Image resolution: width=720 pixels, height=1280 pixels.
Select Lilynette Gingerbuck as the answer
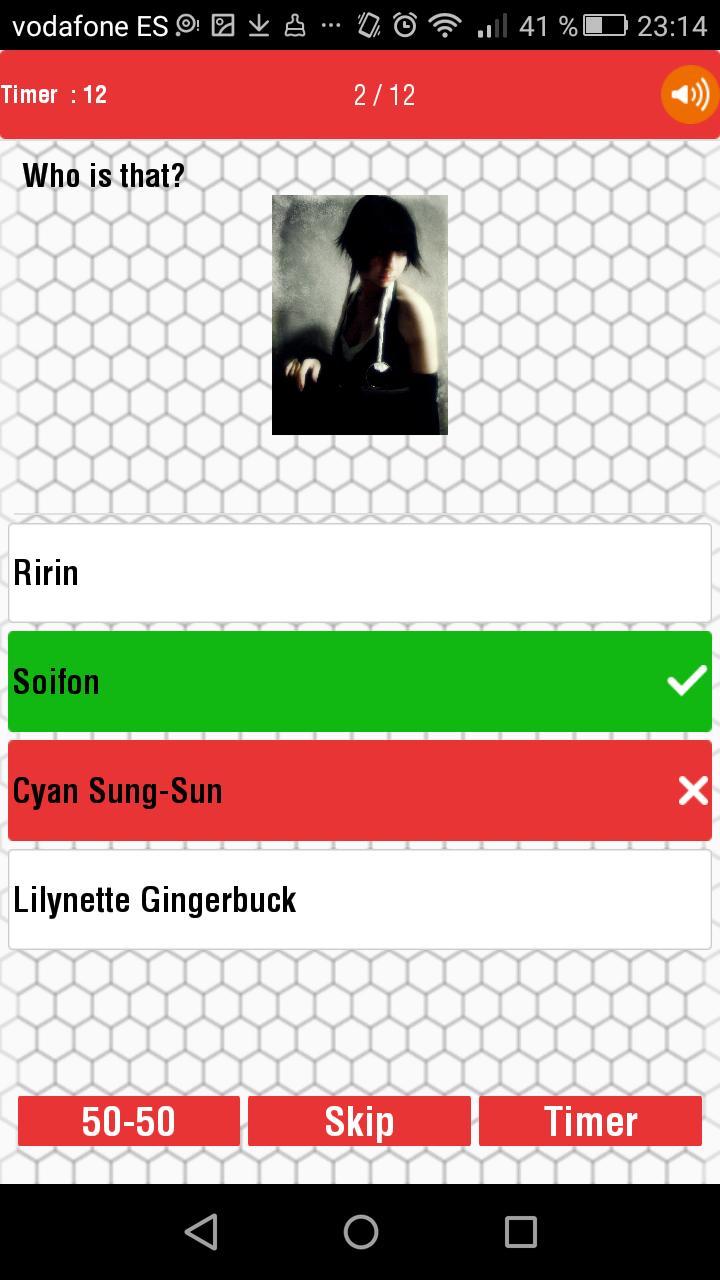coord(360,899)
